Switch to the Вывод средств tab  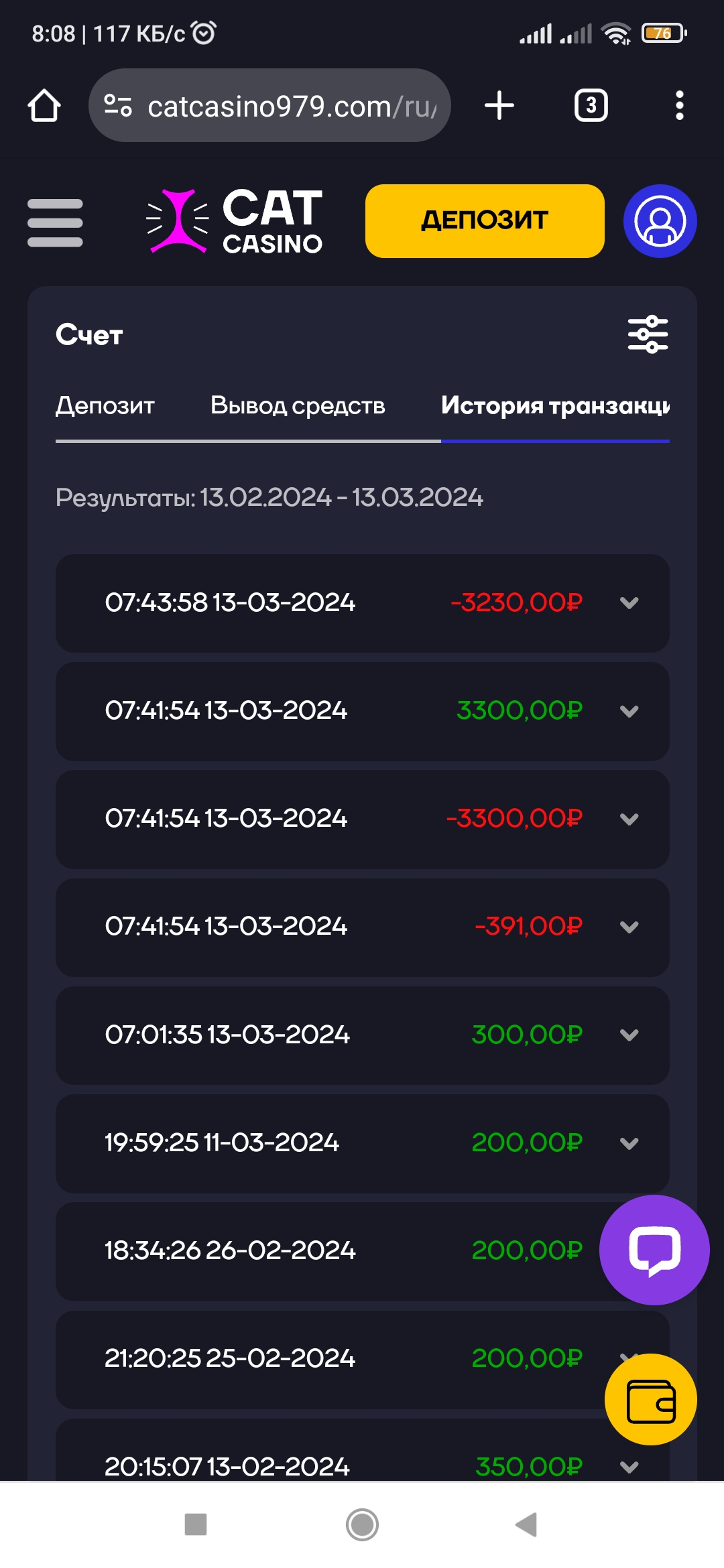point(298,406)
